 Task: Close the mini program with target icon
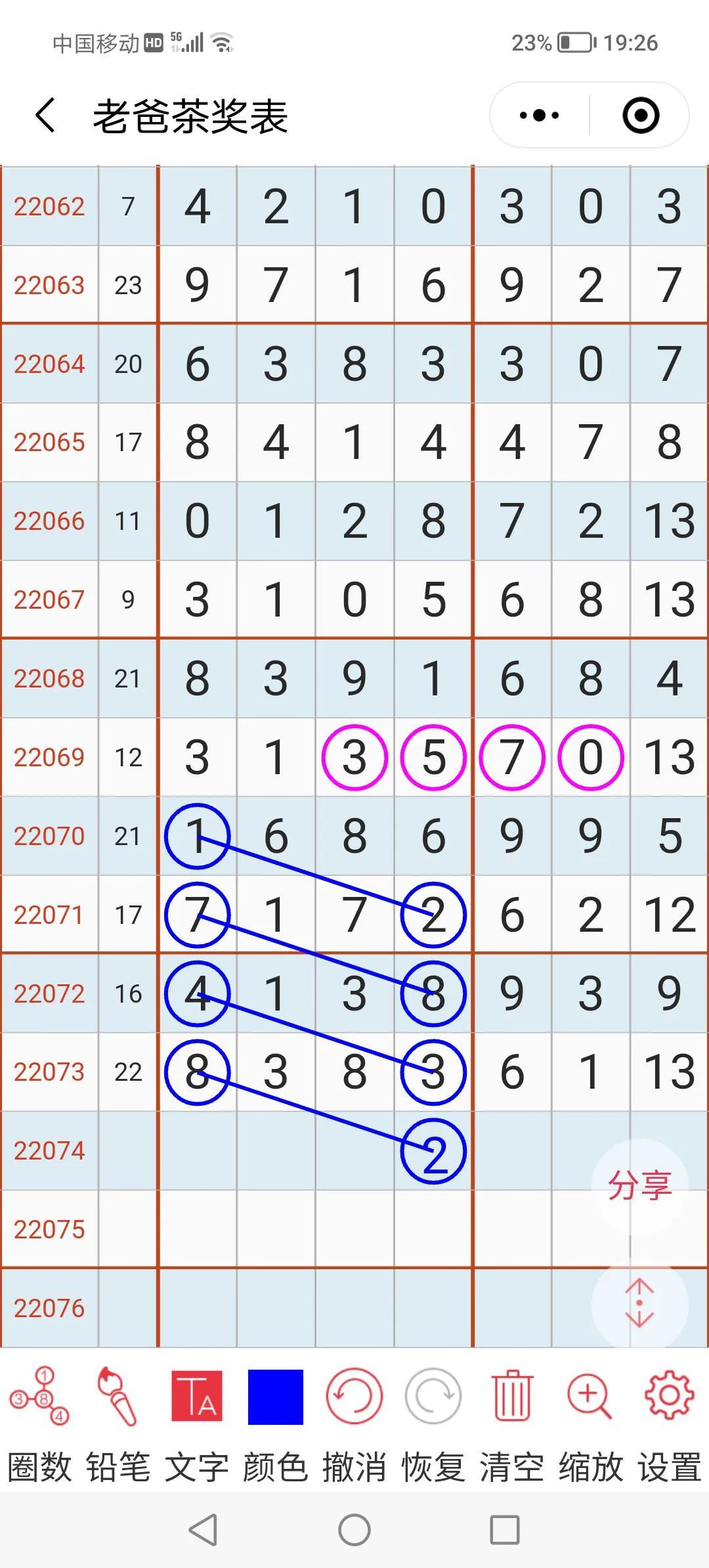click(640, 116)
